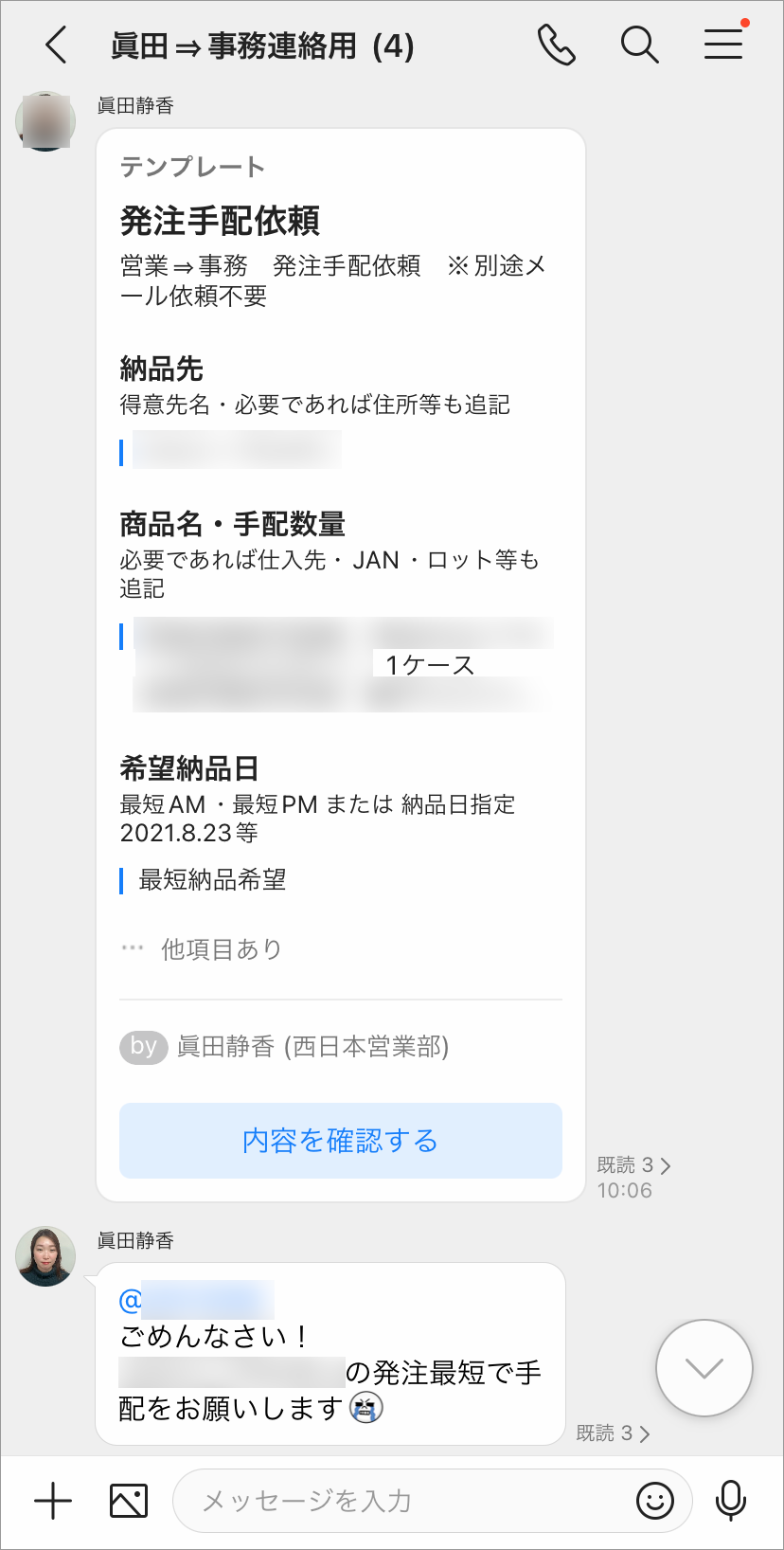View readers of the 10:06 template message
Viewport: 784px width, 1550px height.
633,1165
